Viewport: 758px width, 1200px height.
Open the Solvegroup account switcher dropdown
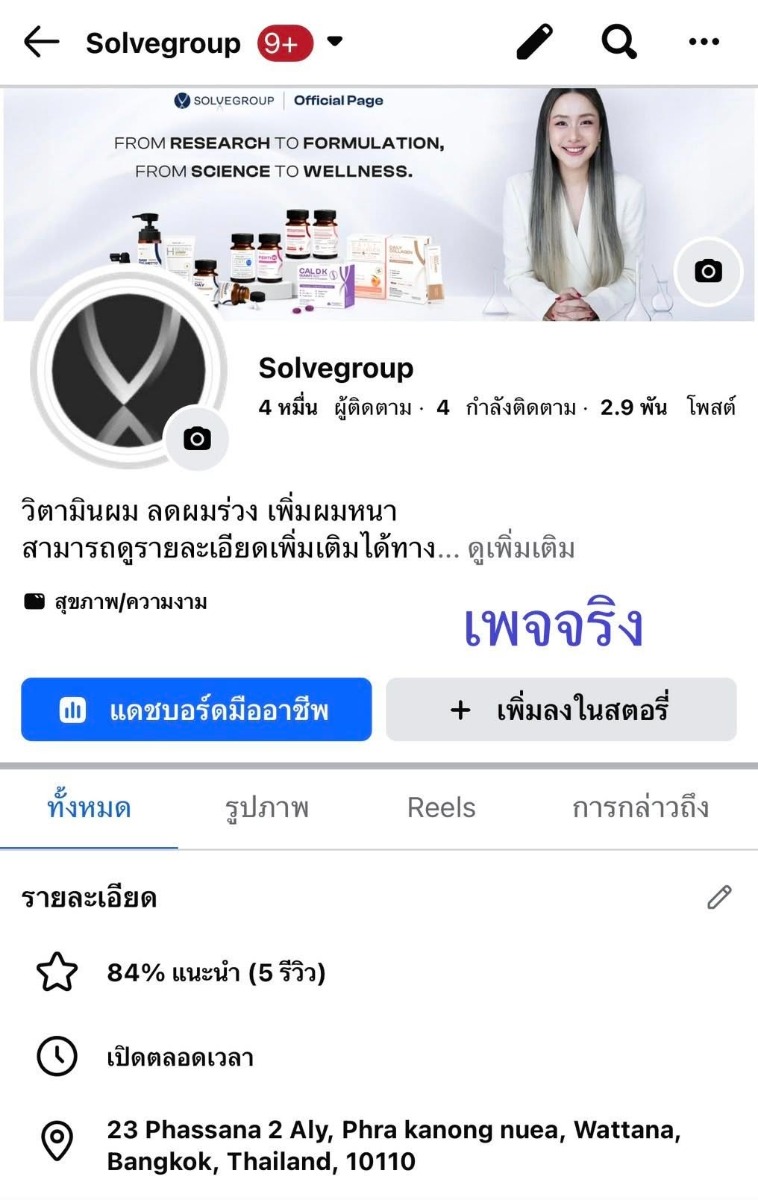pos(335,42)
